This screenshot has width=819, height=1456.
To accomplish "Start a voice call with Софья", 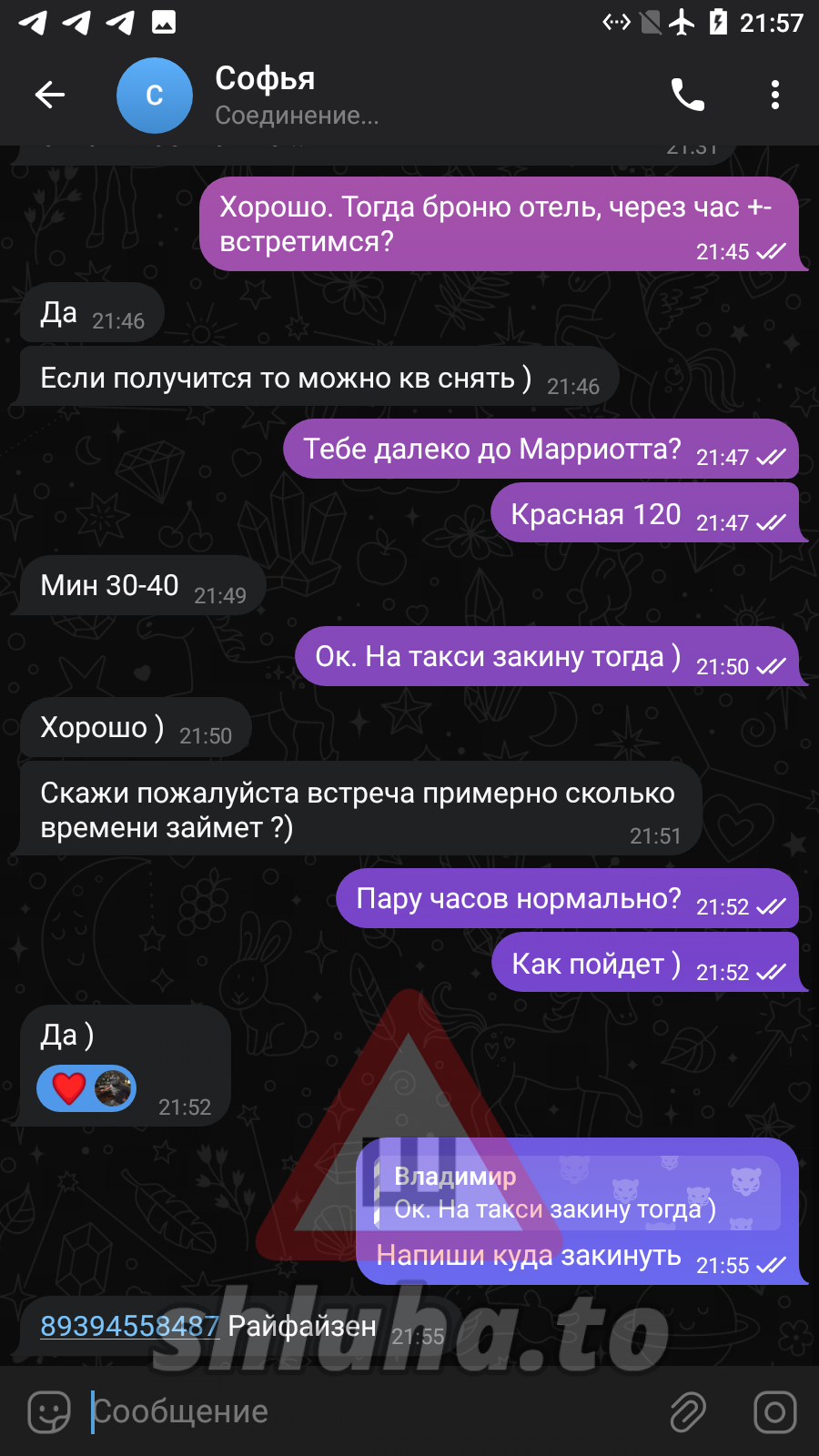I will point(687,95).
